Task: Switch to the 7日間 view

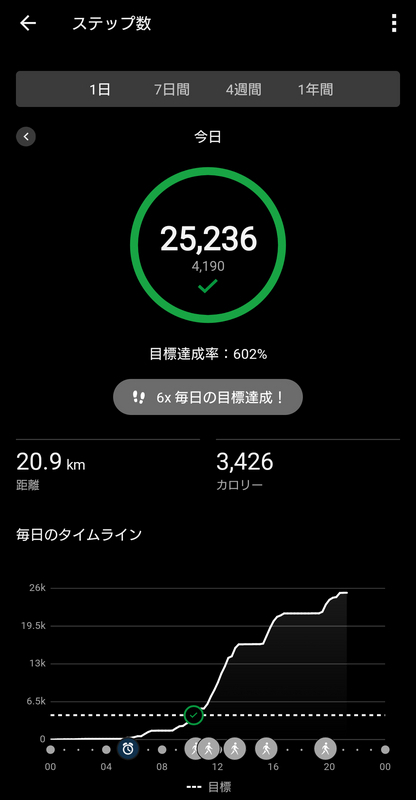Action: 172,90
